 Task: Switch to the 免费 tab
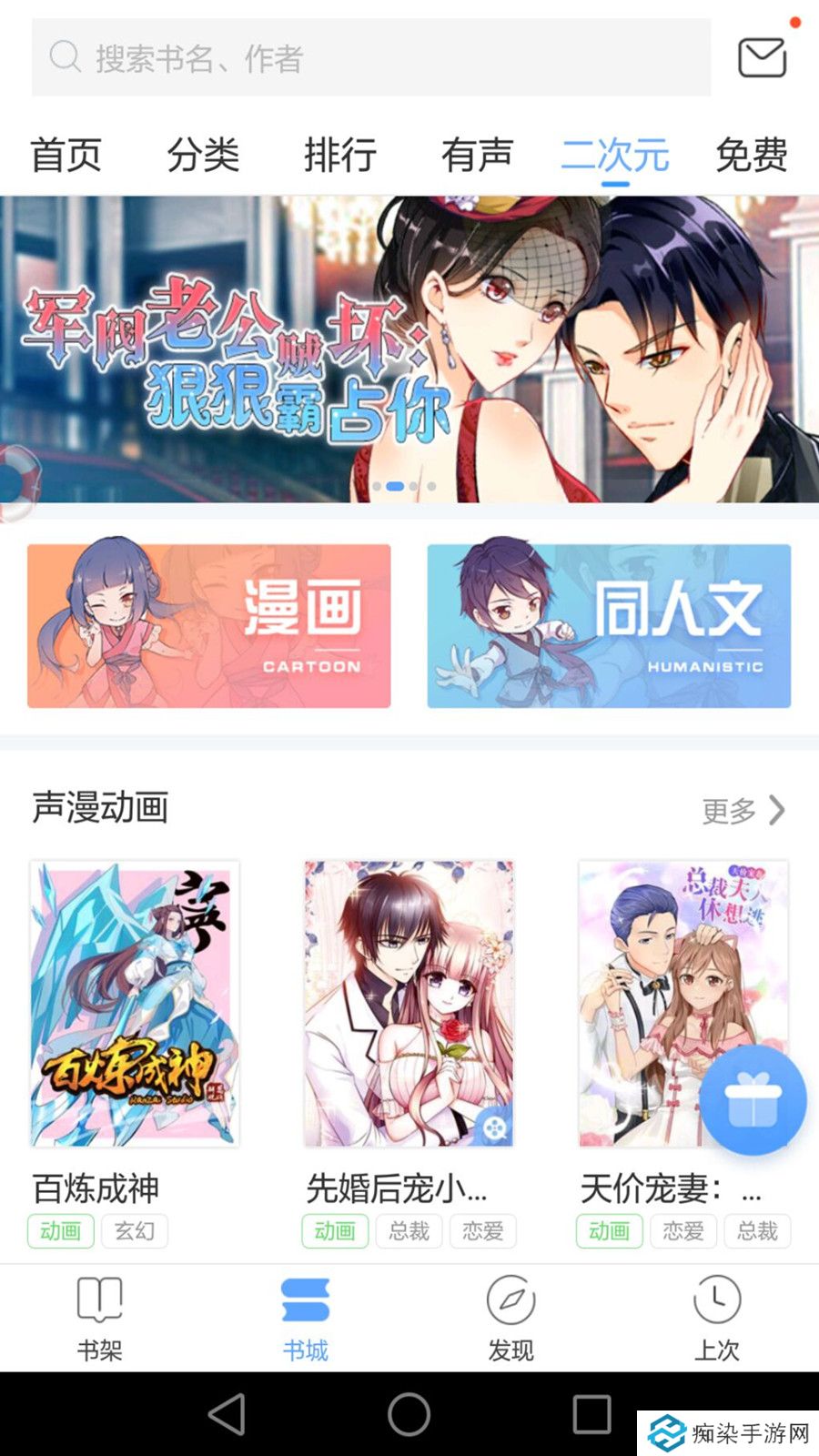coord(752,155)
